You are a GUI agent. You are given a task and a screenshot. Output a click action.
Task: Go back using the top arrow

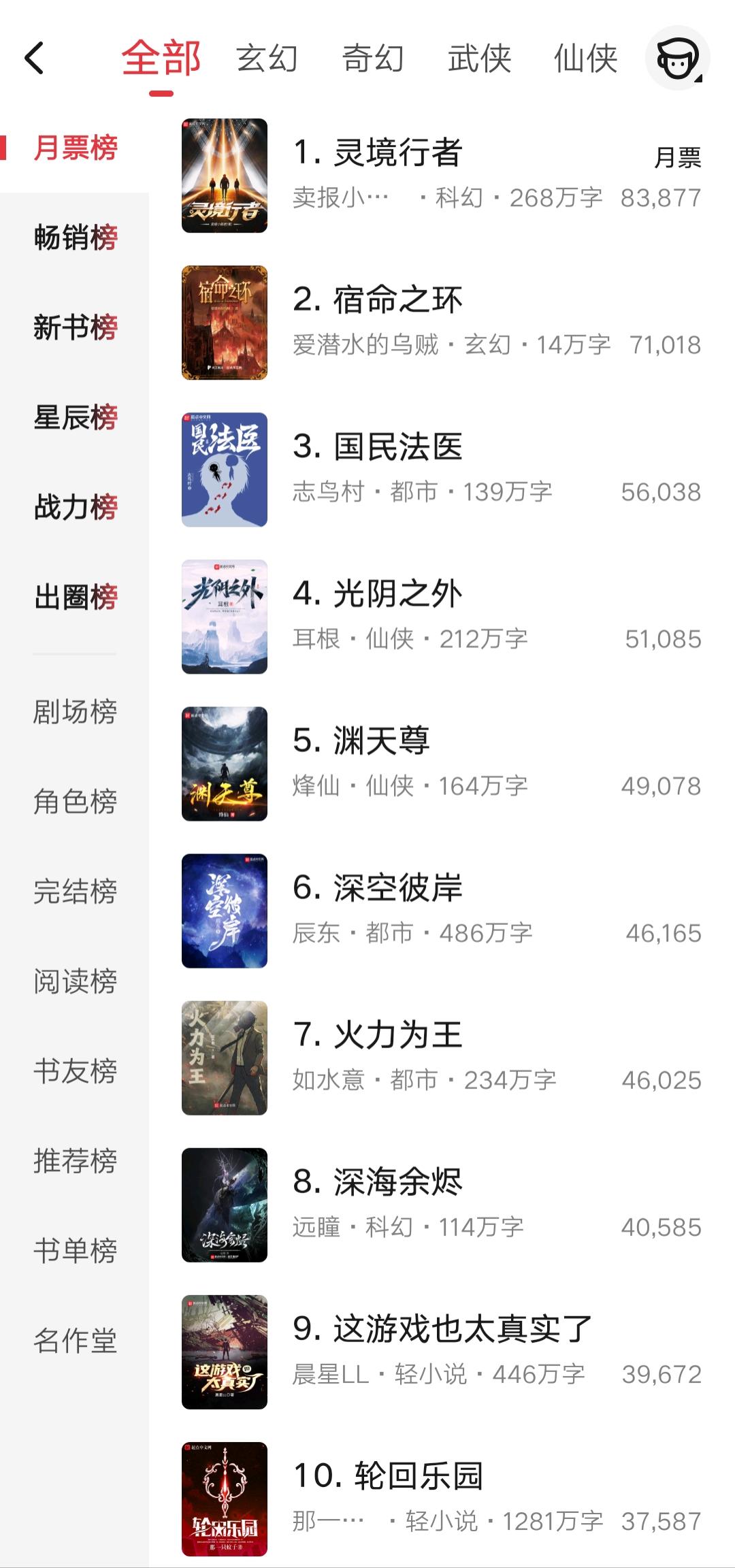pos(34,58)
